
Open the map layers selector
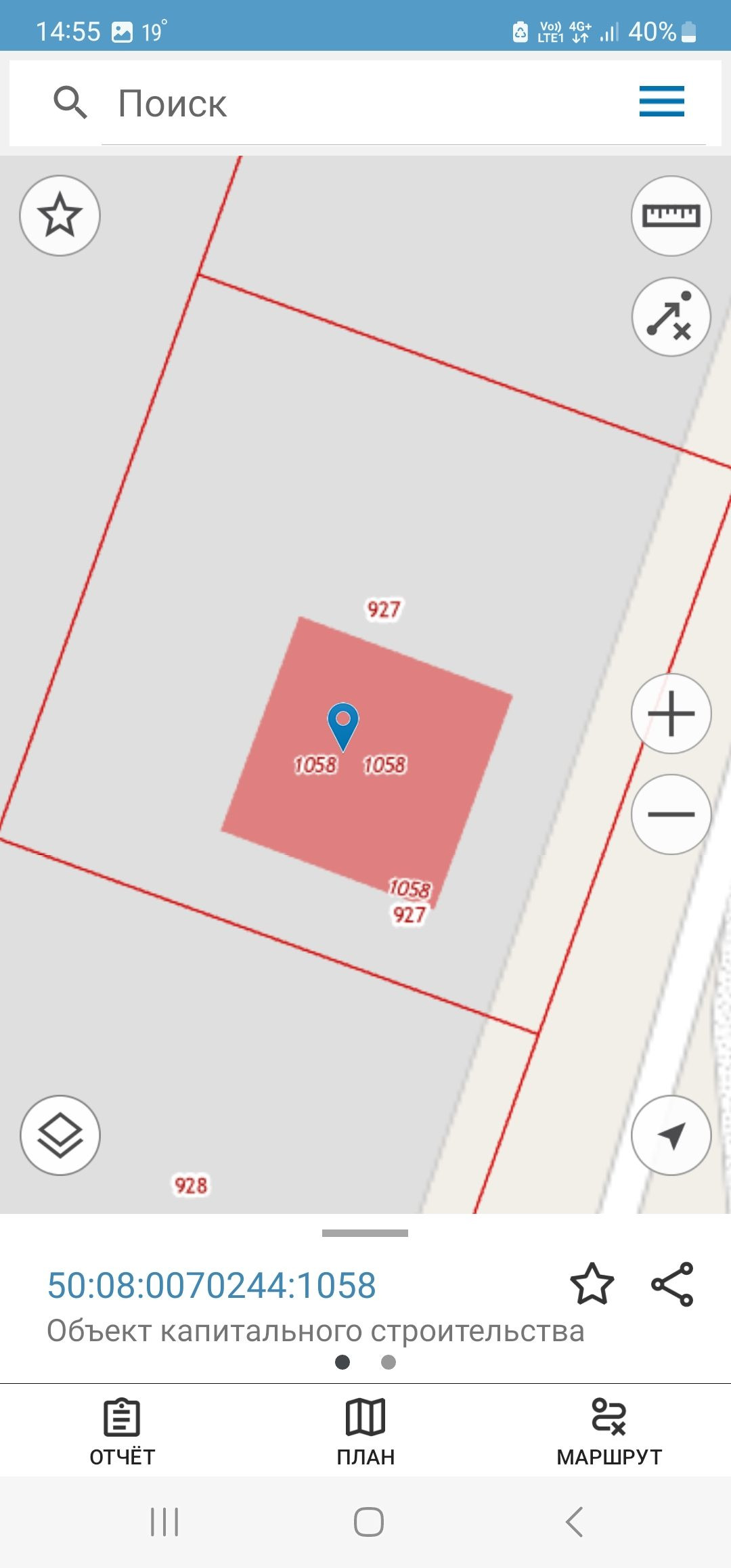(x=60, y=1135)
